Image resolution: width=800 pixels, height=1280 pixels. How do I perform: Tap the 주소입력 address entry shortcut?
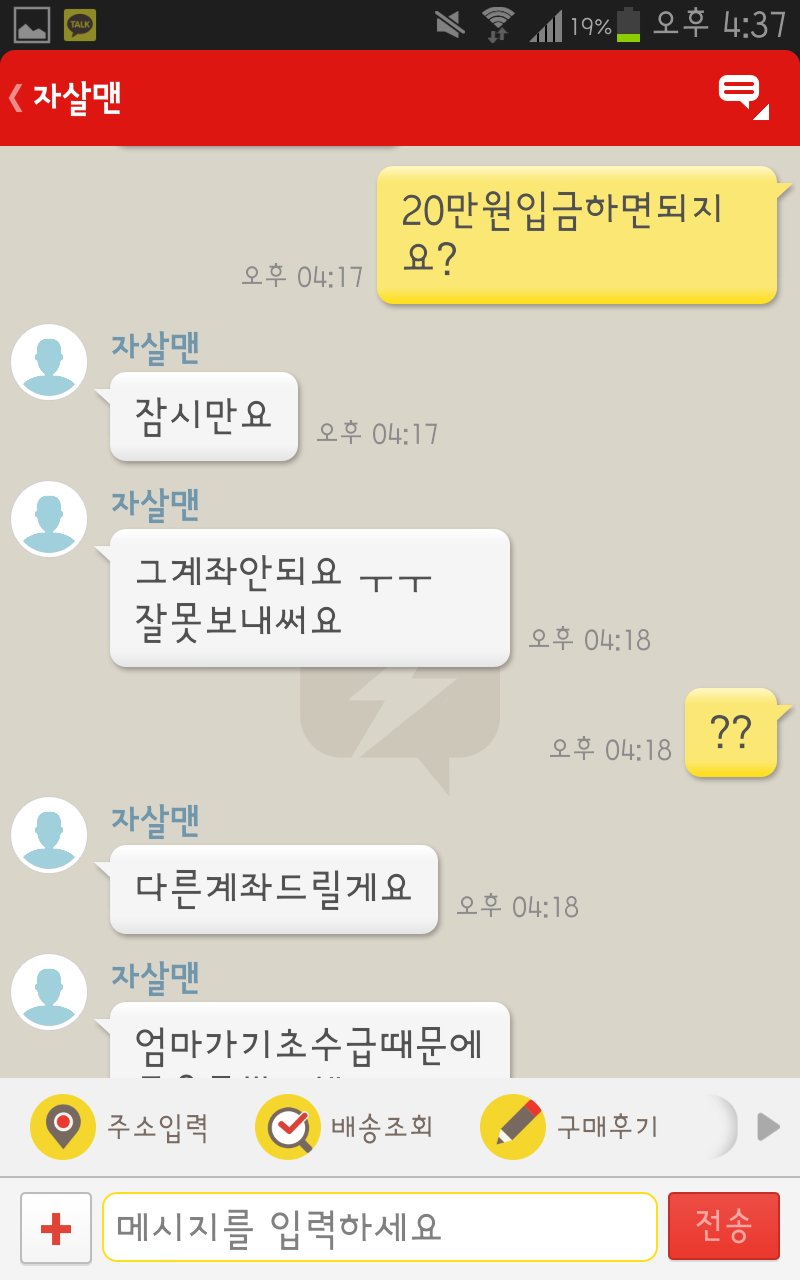click(x=120, y=1127)
